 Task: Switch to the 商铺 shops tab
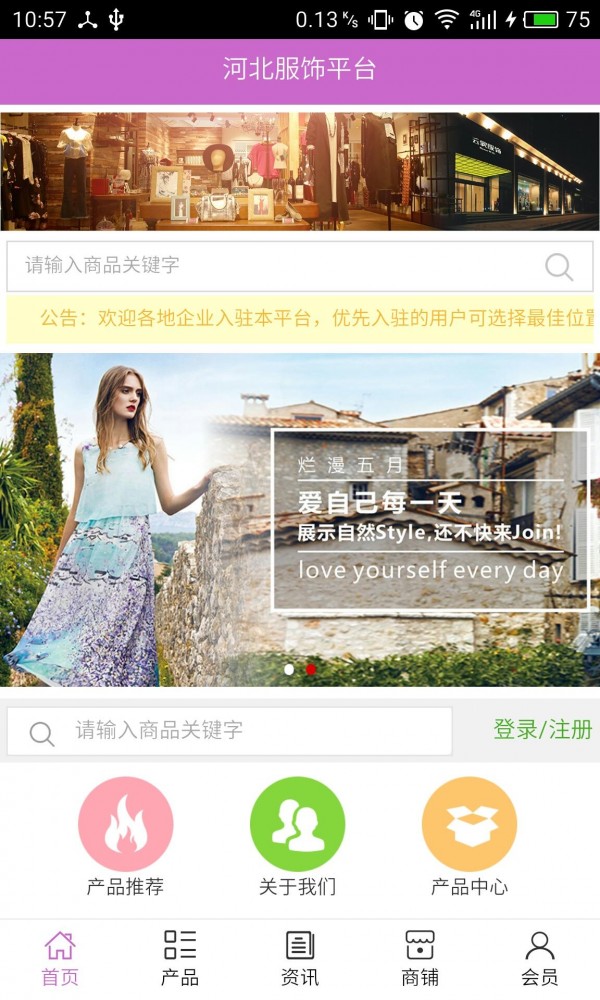[420, 958]
